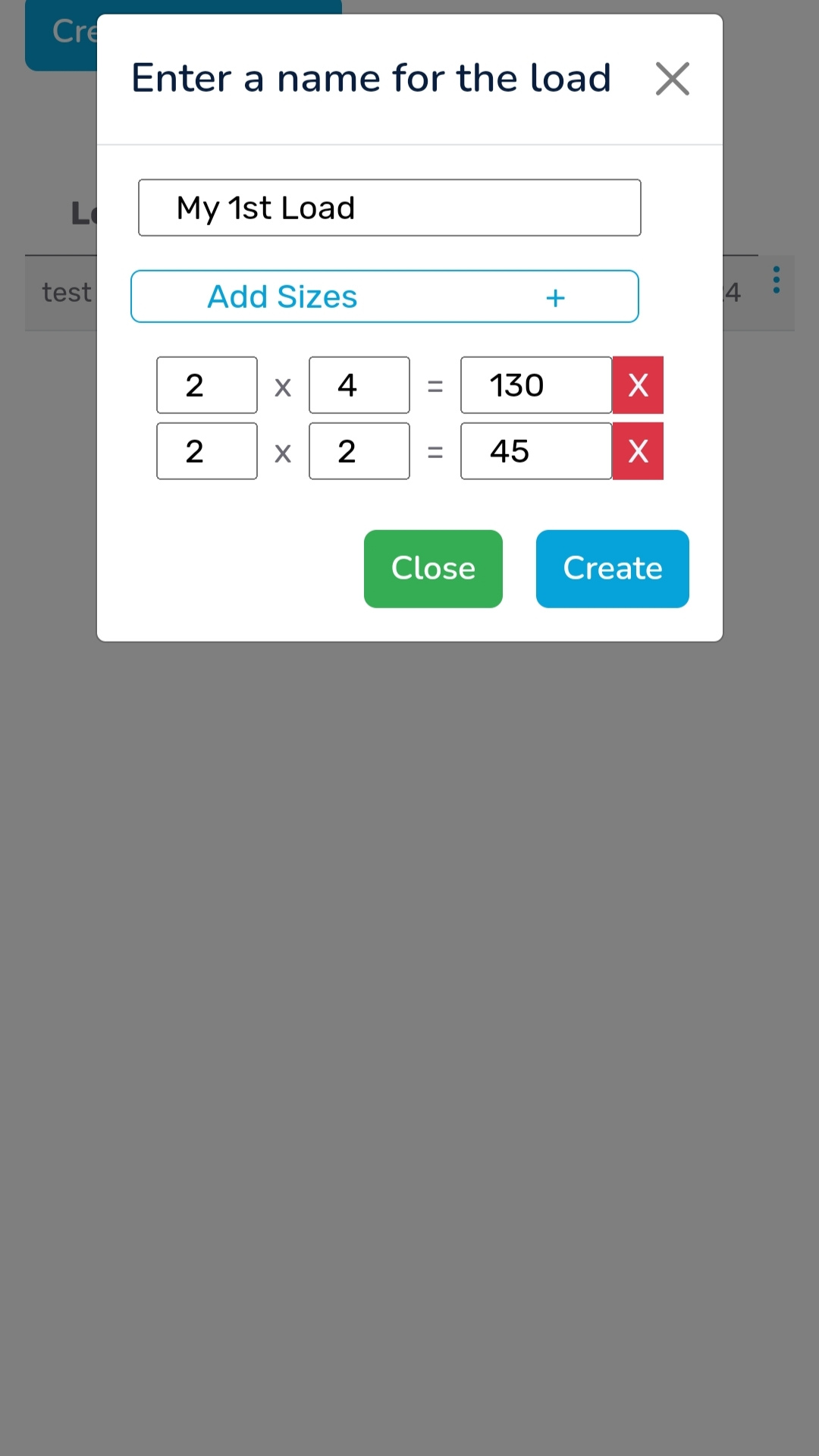Screen dimensions: 819x1456
Task: Create the load
Action: [x=612, y=569]
